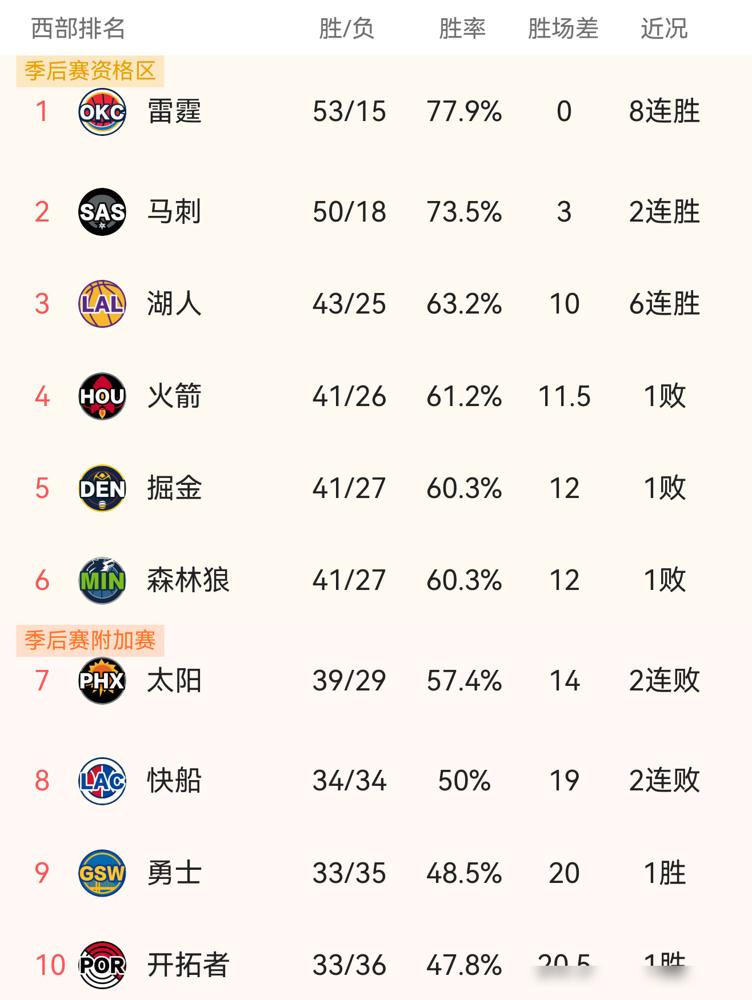Click the OKC Thunder team logo
This screenshot has width=752, height=1000.
pyautogui.click(x=101, y=111)
